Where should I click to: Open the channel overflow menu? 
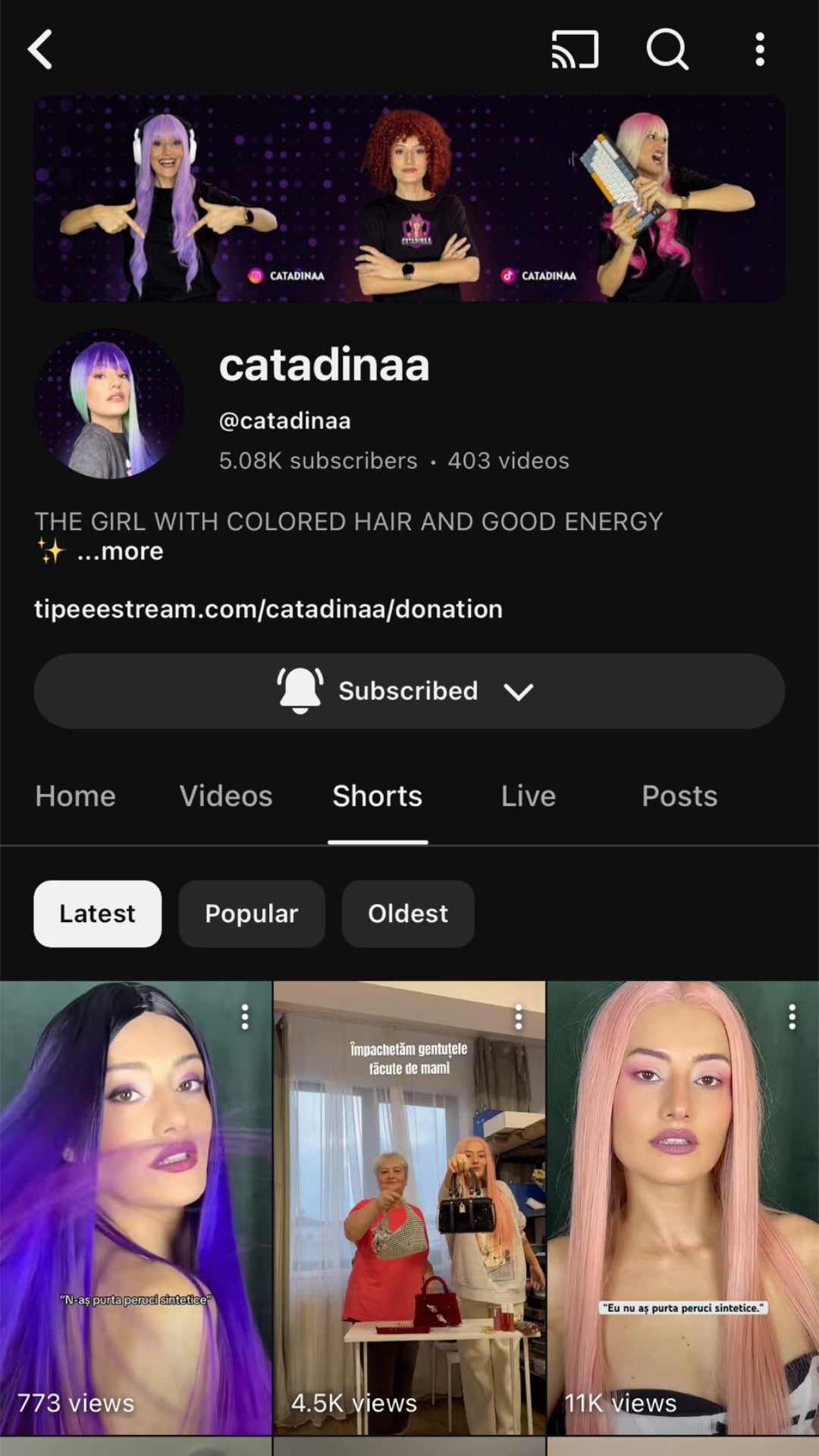pyautogui.click(x=759, y=50)
